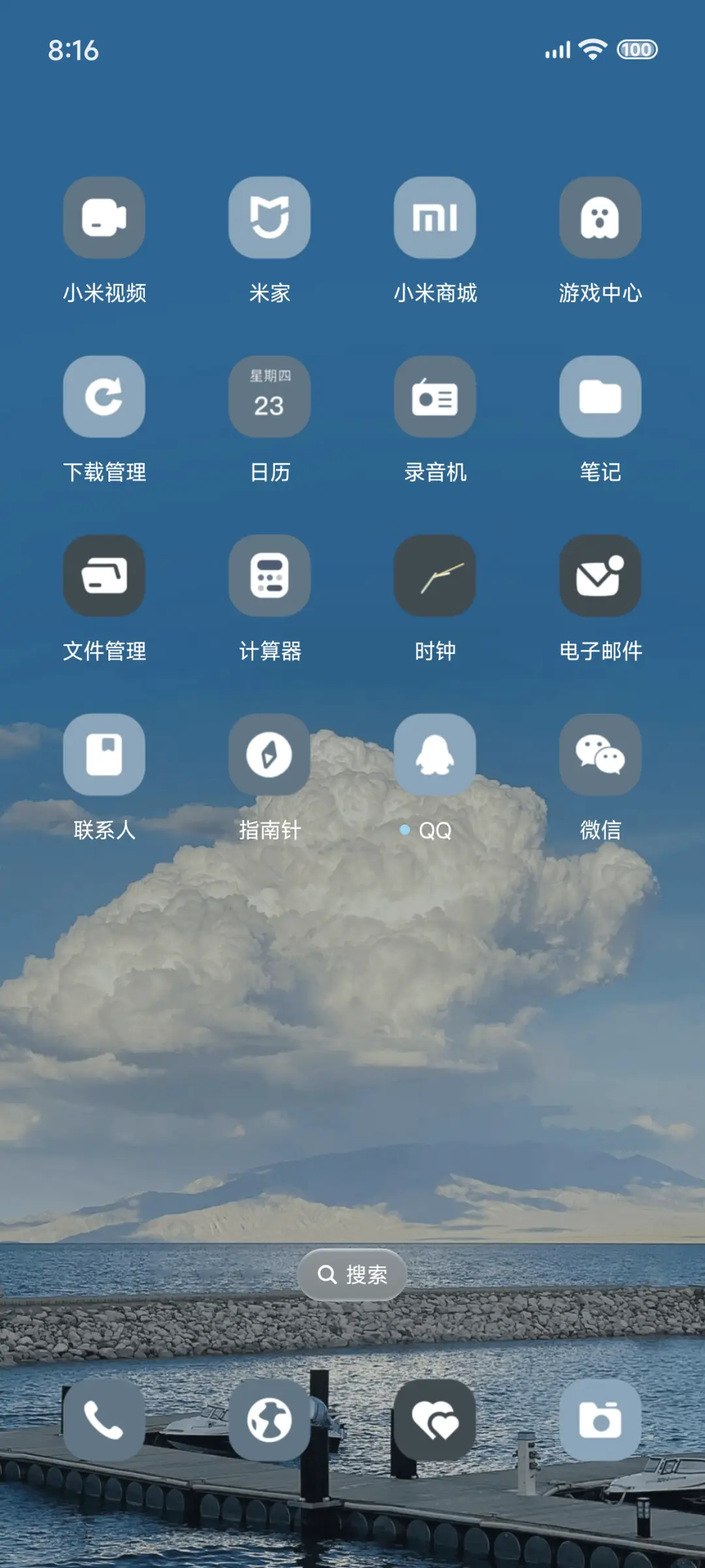Open the 文件管理 file manager
This screenshot has width=705, height=1568.
pyautogui.click(x=104, y=576)
